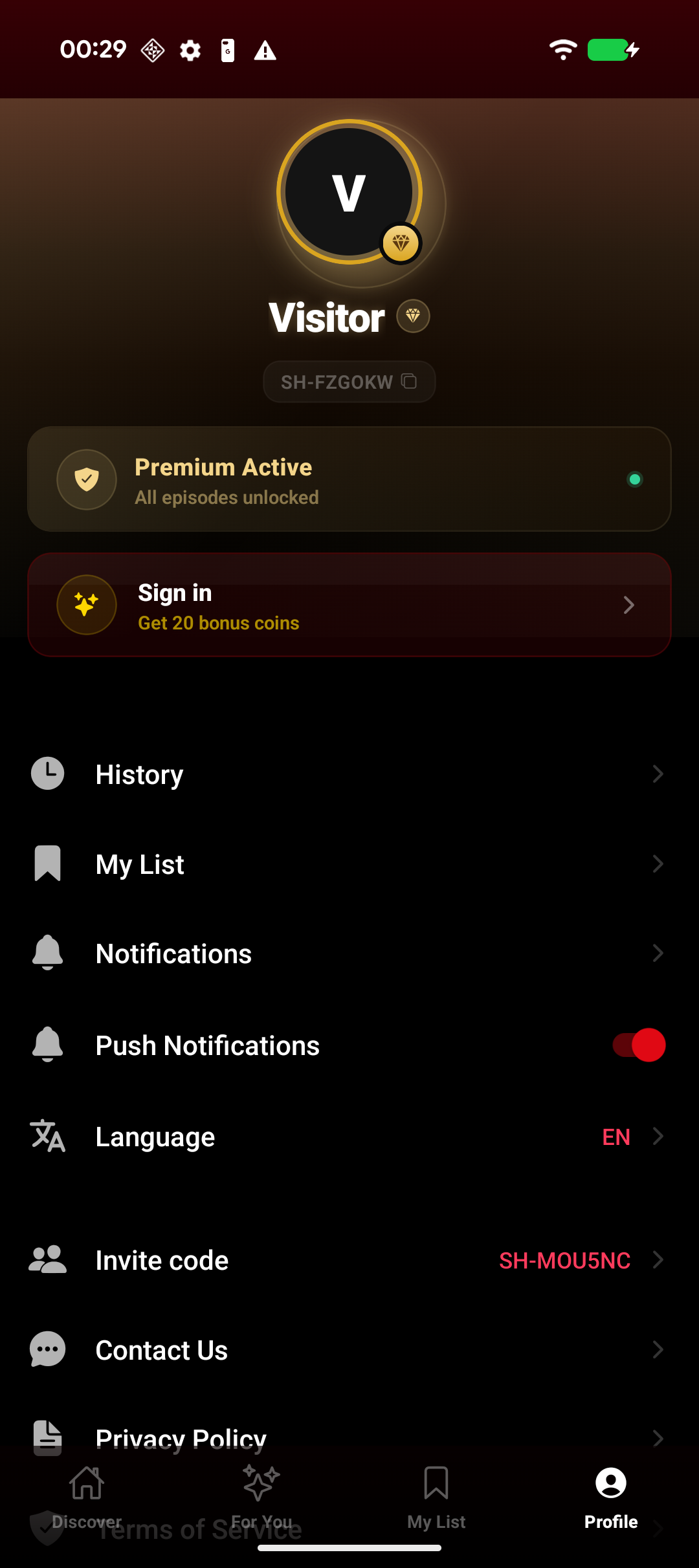
Task: View the Notifications page
Action: [349, 953]
